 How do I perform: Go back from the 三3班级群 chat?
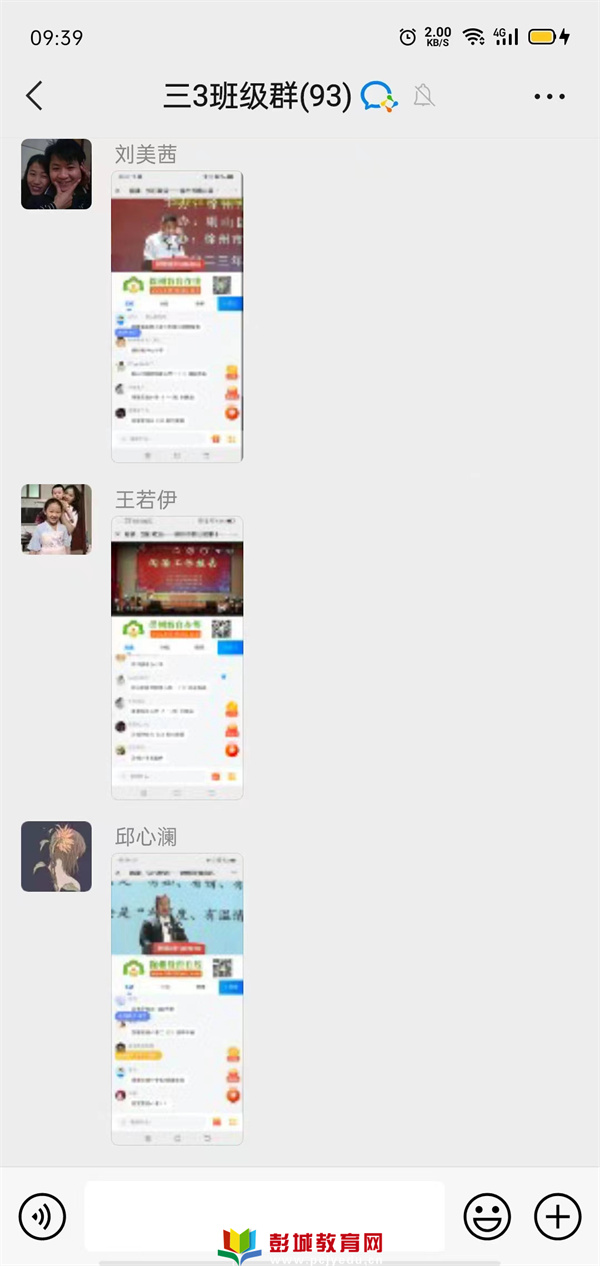(x=35, y=96)
